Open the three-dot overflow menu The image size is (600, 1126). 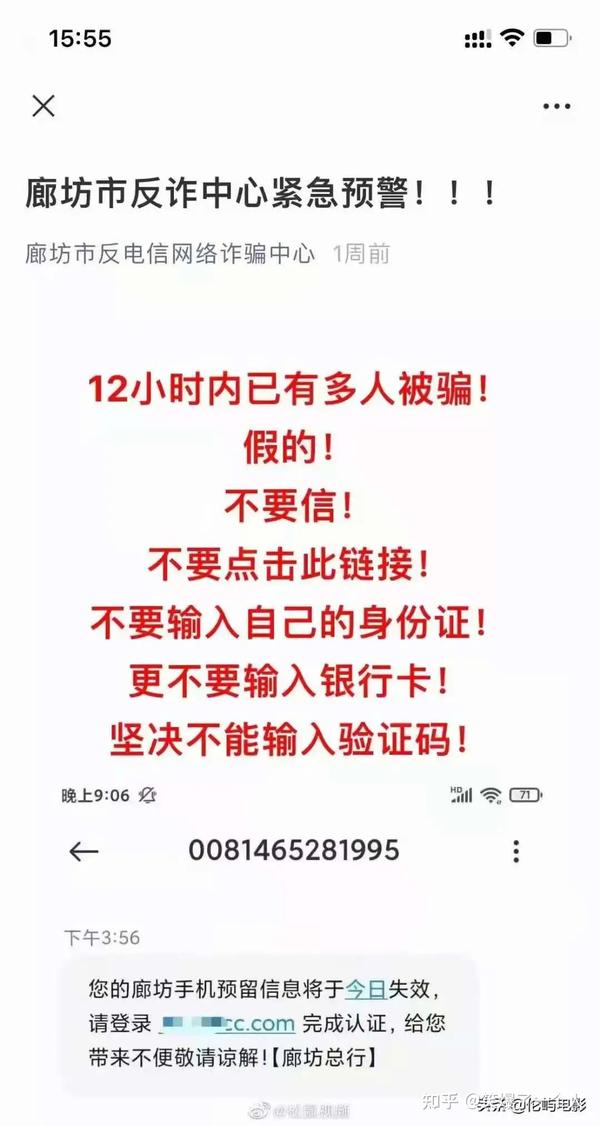[x=556, y=106]
